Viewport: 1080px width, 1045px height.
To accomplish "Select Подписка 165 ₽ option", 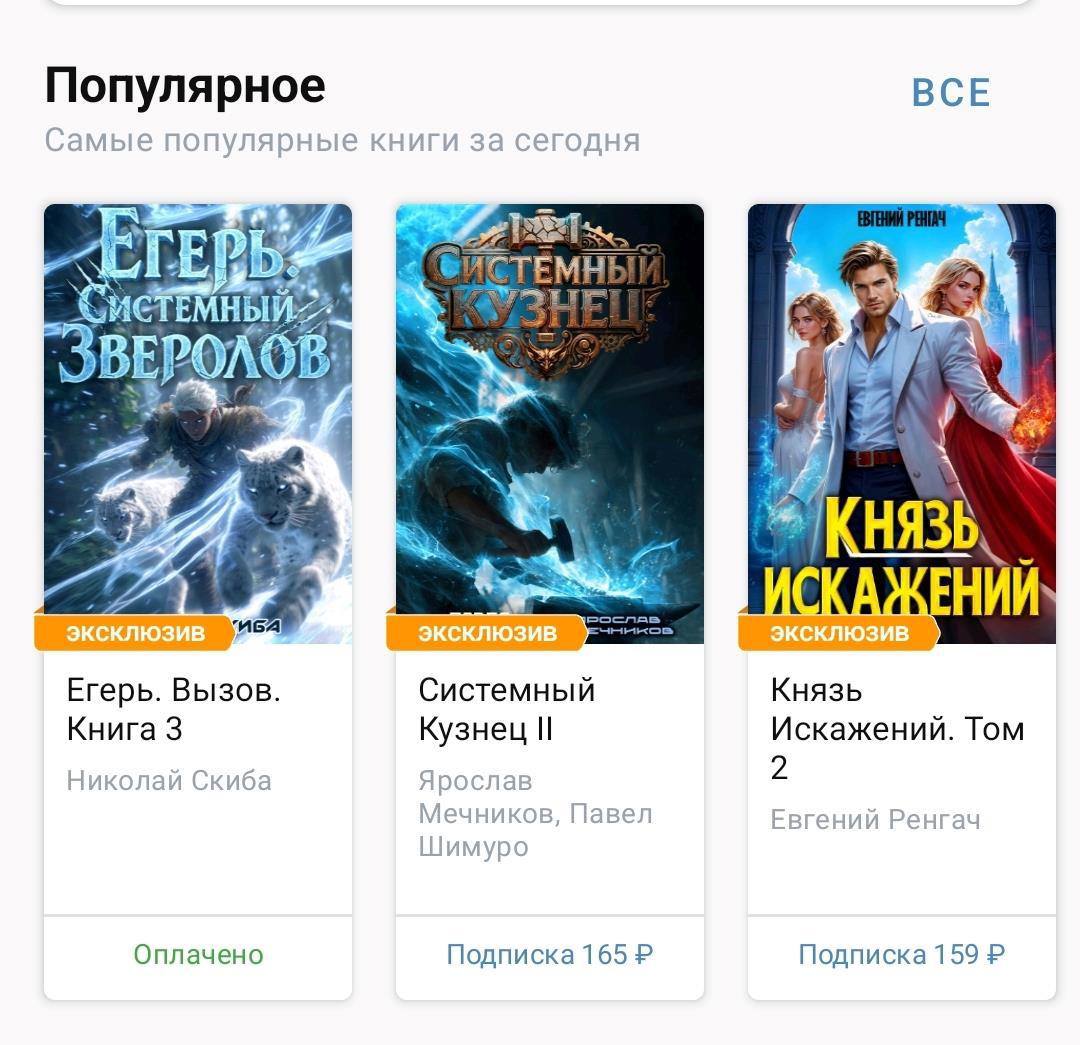I will click(549, 955).
